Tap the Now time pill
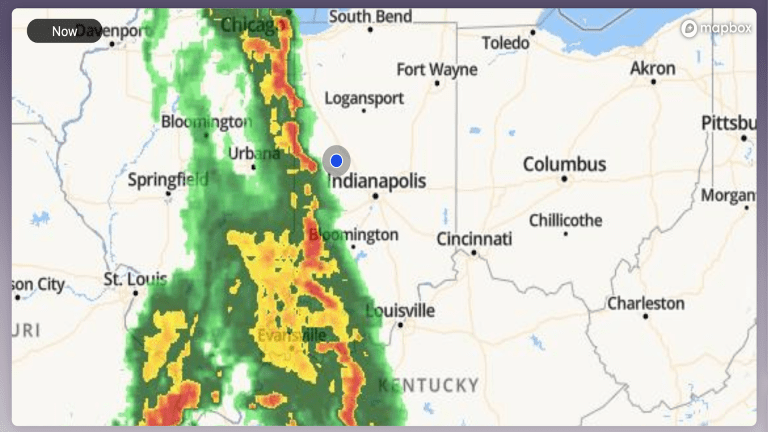This screenshot has width=768, height=432. pos(64,31)
